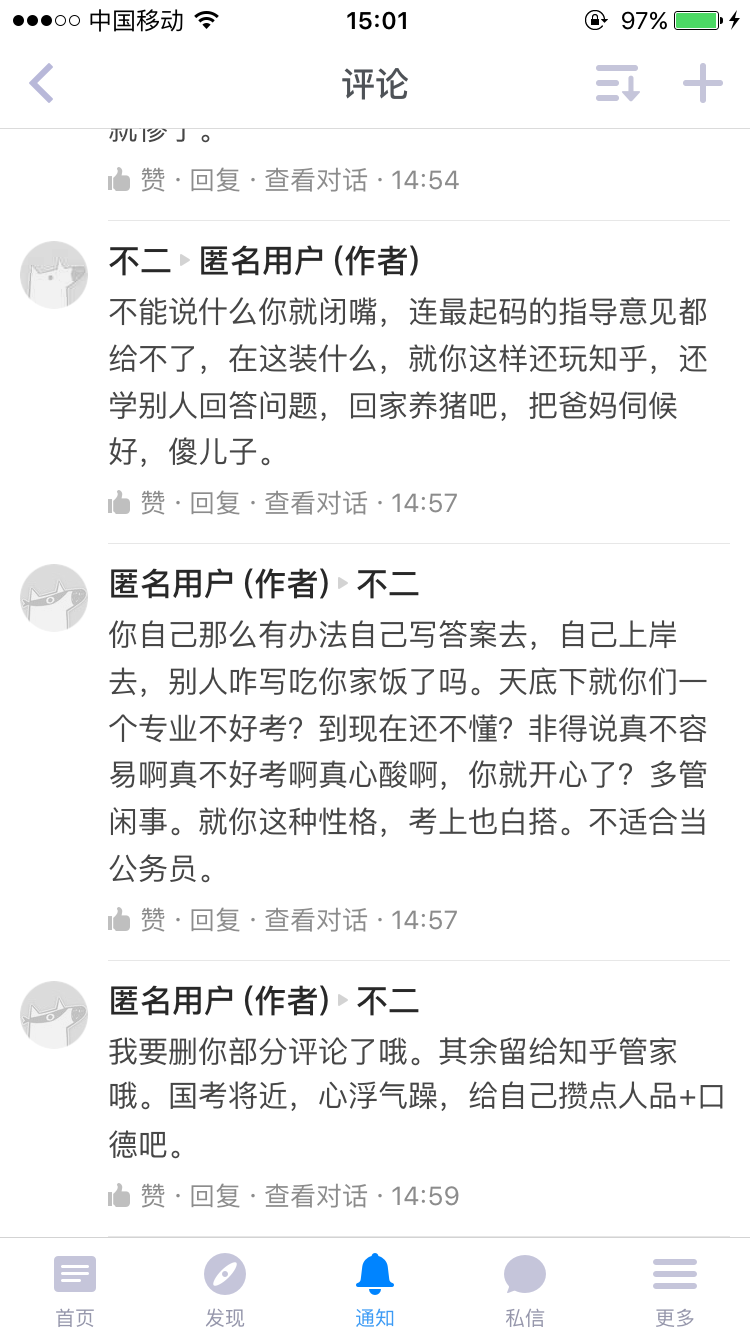750x1334 pixels.
Task: Open sort options via the filter icon
Action: 617,83
